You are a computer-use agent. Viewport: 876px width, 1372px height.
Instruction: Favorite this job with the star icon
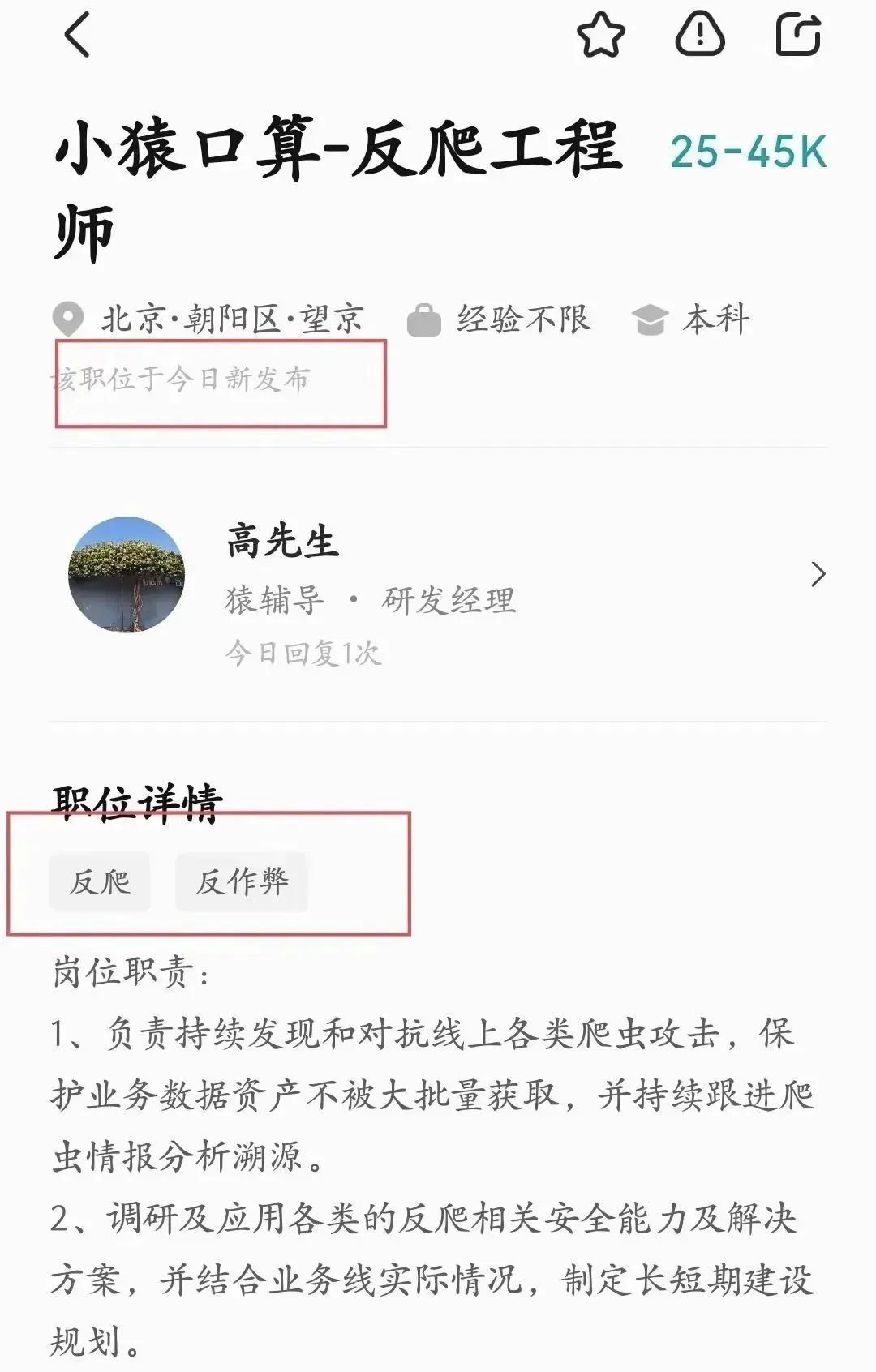coord(600,36)
